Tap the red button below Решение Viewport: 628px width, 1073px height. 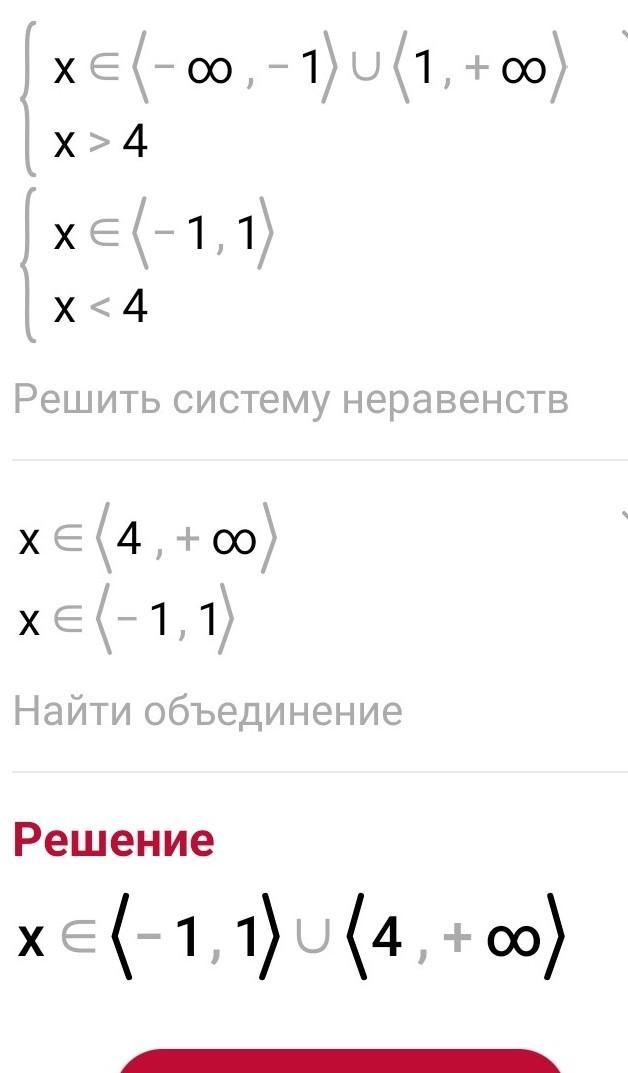click(x=341, y=1060)
